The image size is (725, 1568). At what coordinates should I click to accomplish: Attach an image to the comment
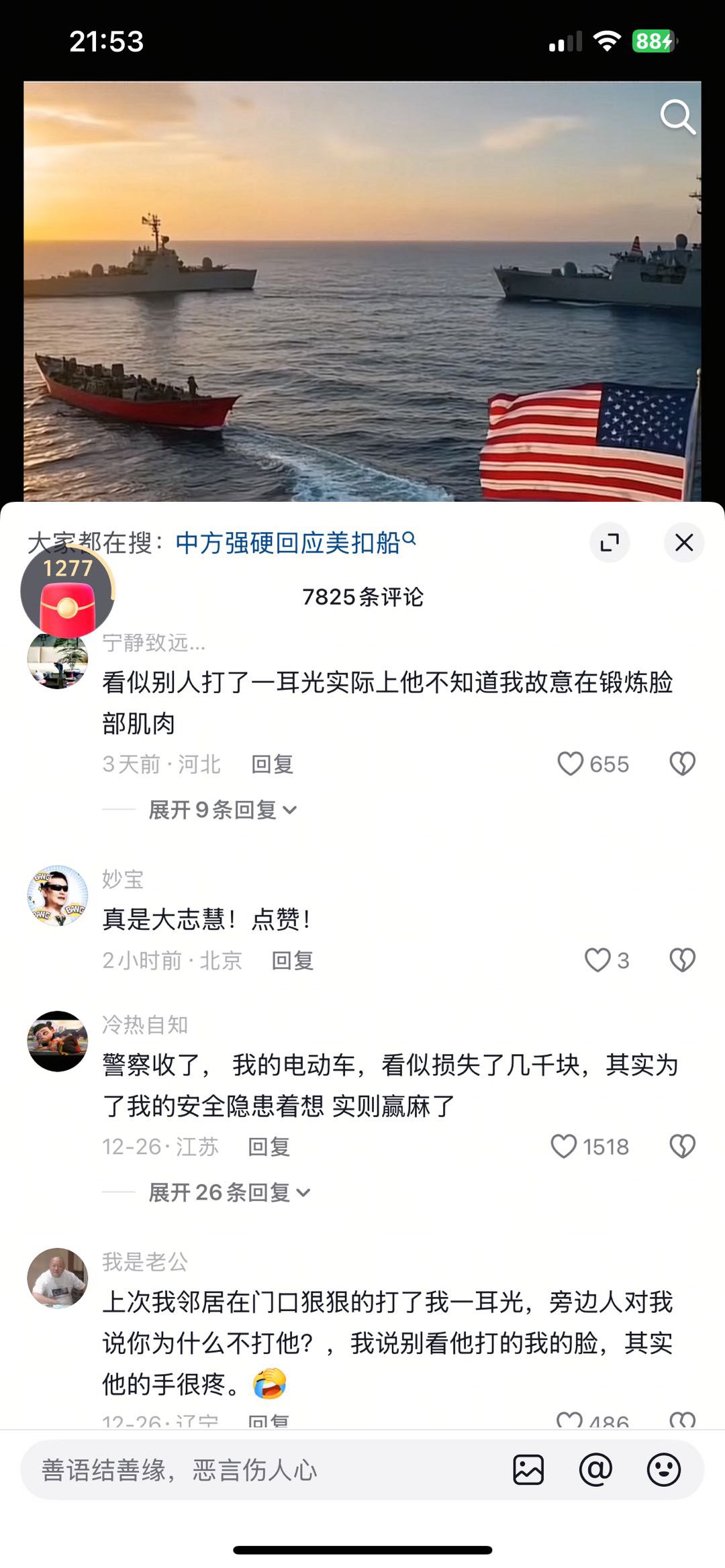(528, 1470)
